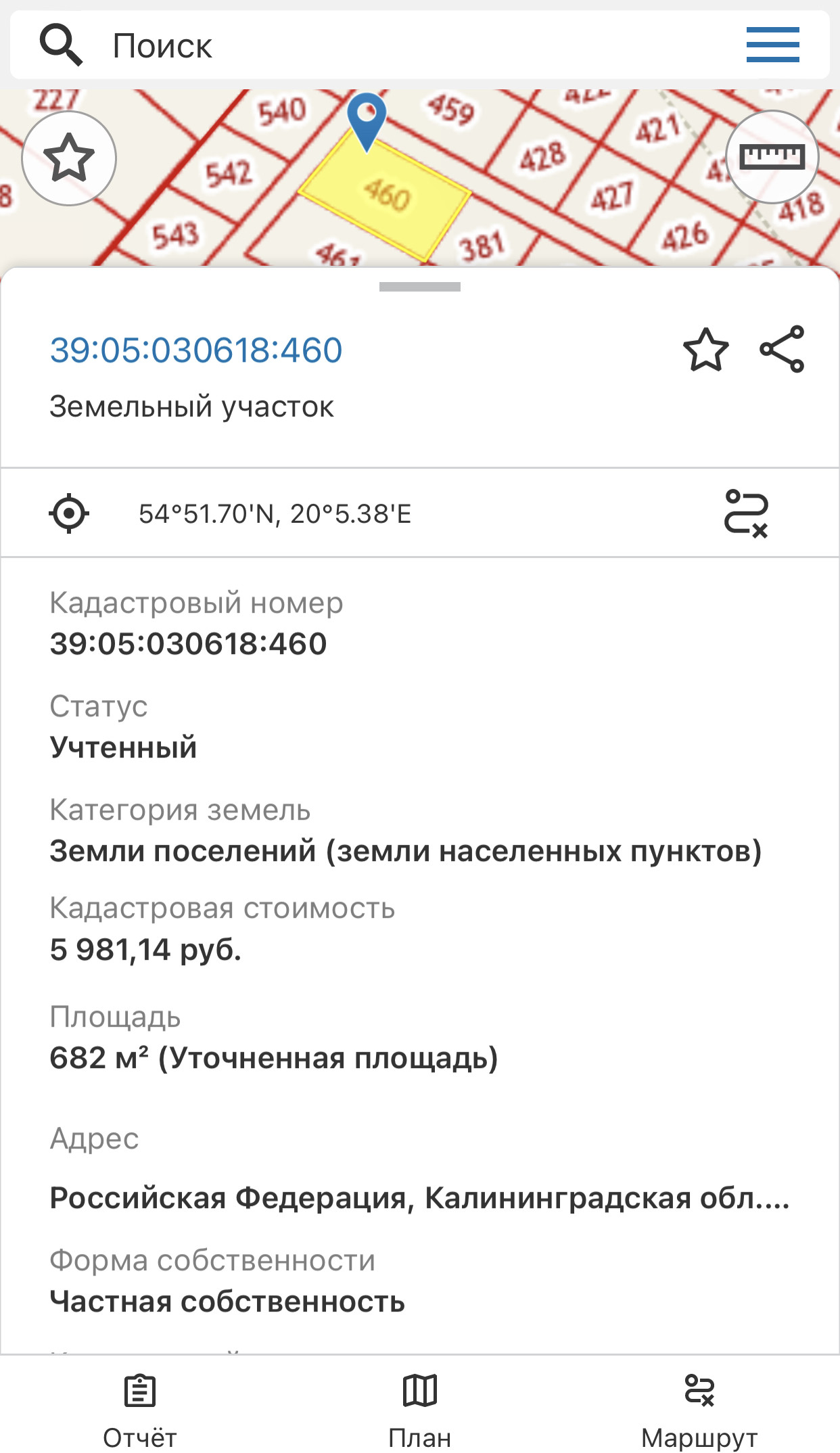This screenshot has width=840, height=1453.
Task: Tap the panel drag handle
Action: coord(420,287)
